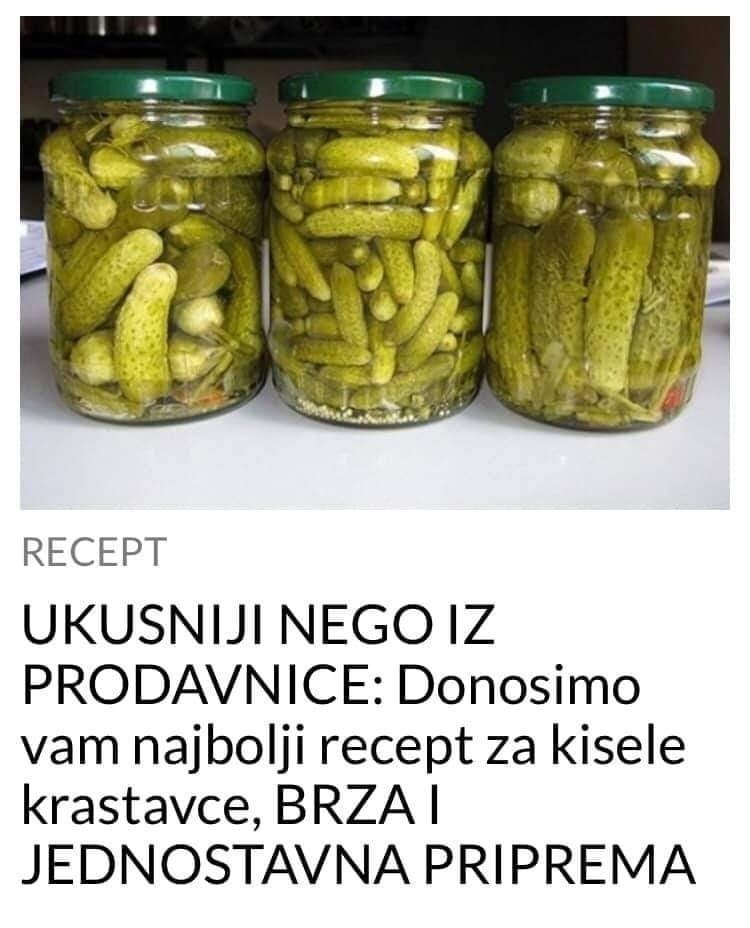Open the RECEPT category
This screenshot has width=750, height=928.
(x=94, y=553)
